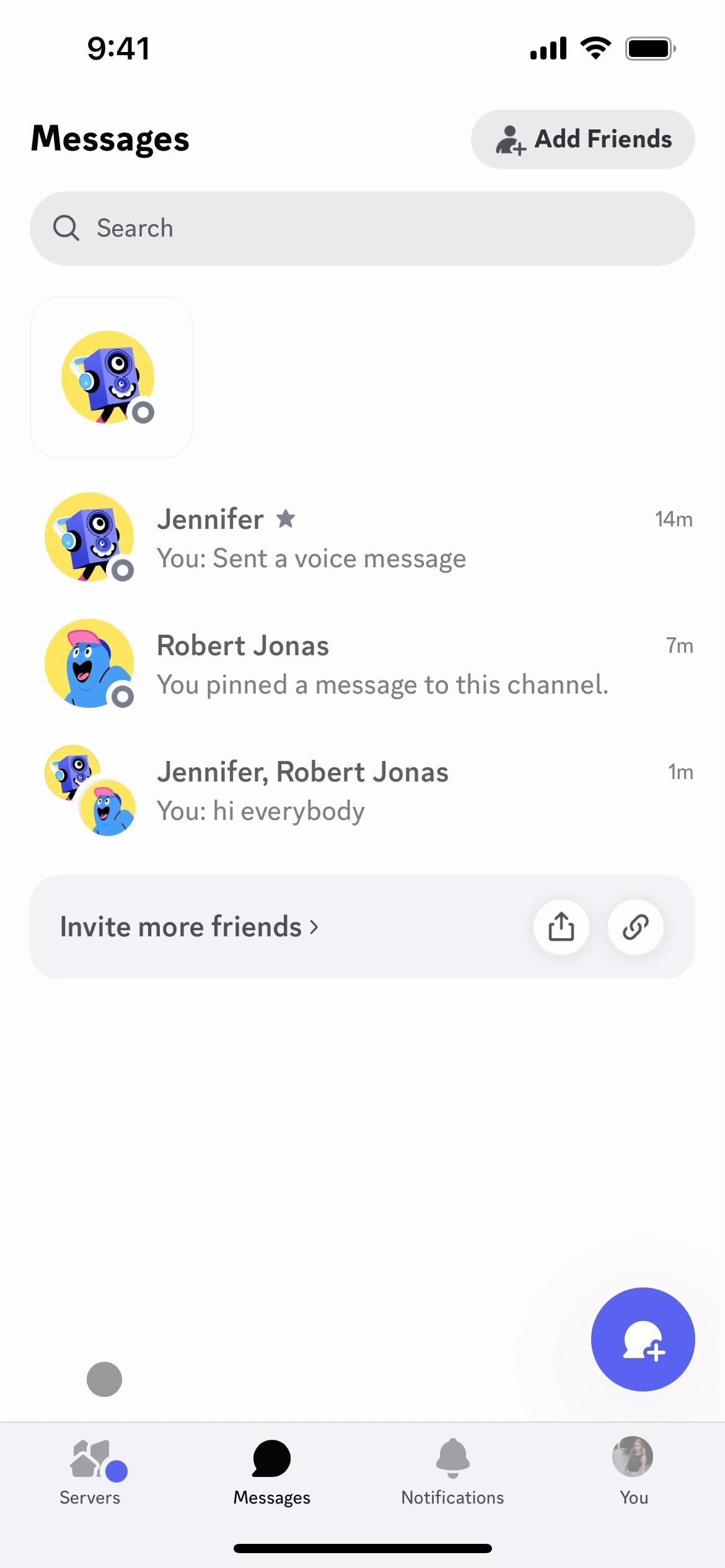
Task: Select the Messages tab
Action: [271, 1471]
